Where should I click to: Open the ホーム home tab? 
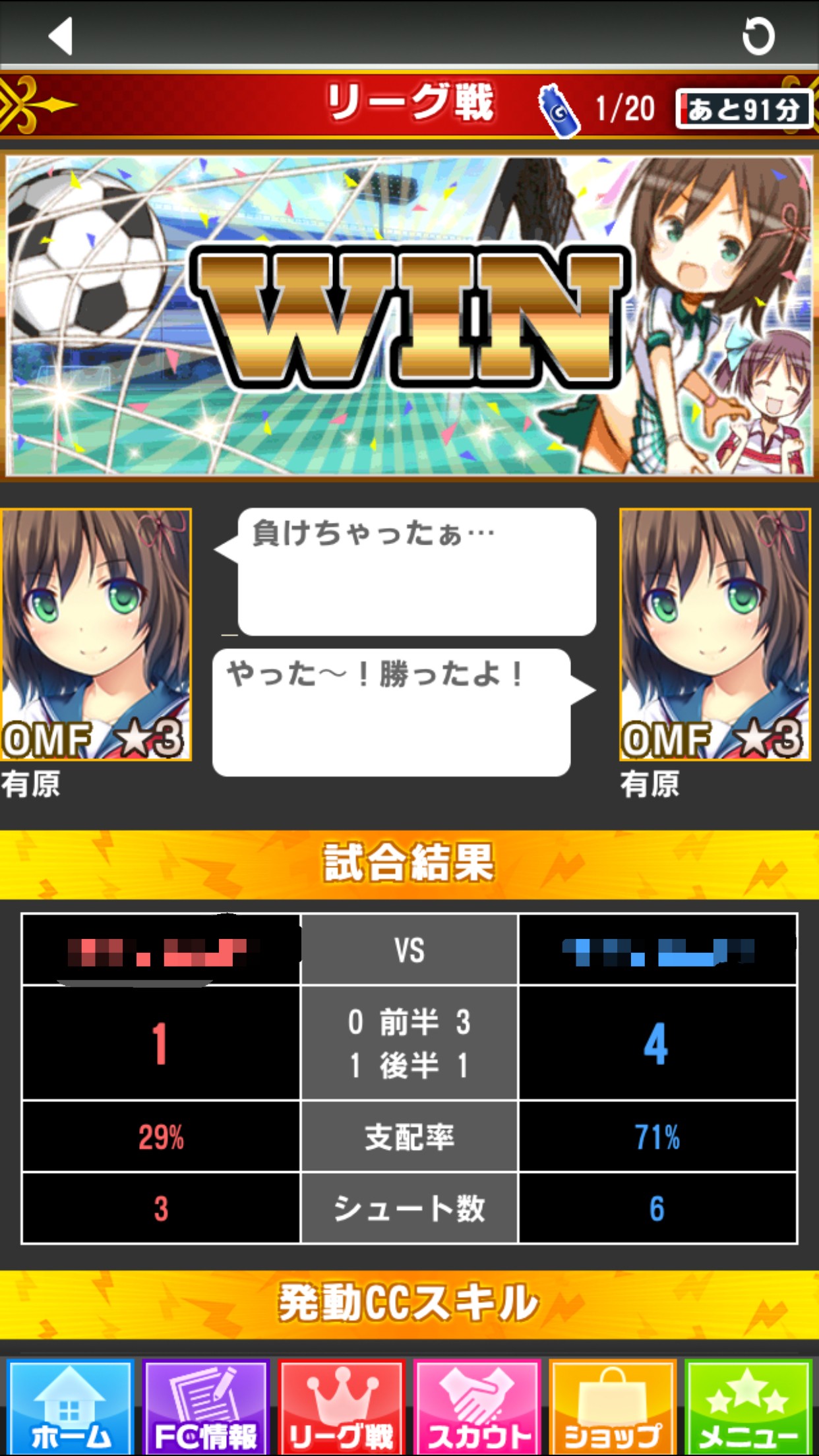[x=71, y=1407]
